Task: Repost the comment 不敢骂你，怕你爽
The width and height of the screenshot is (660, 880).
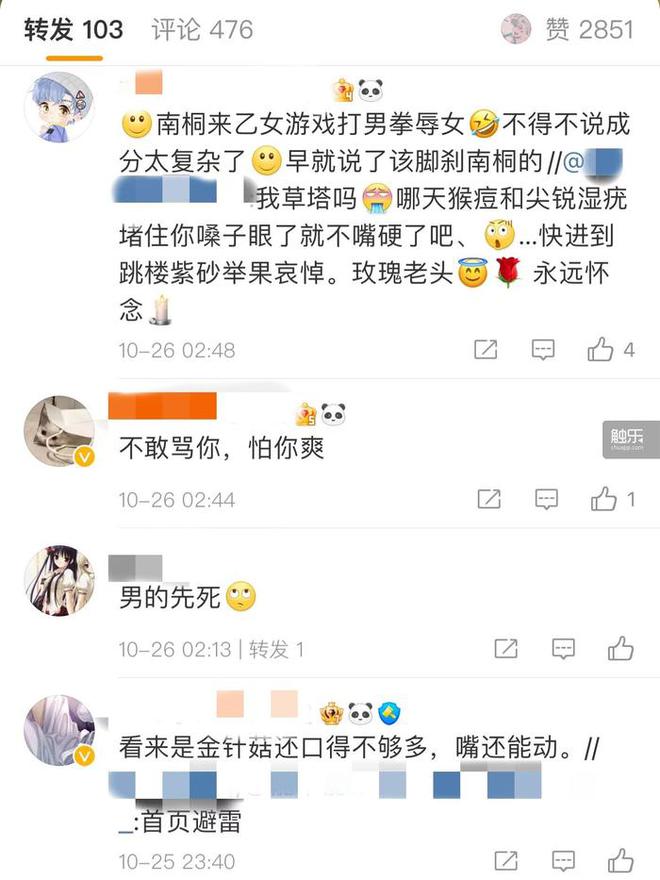Action: [x=488, y=498]
